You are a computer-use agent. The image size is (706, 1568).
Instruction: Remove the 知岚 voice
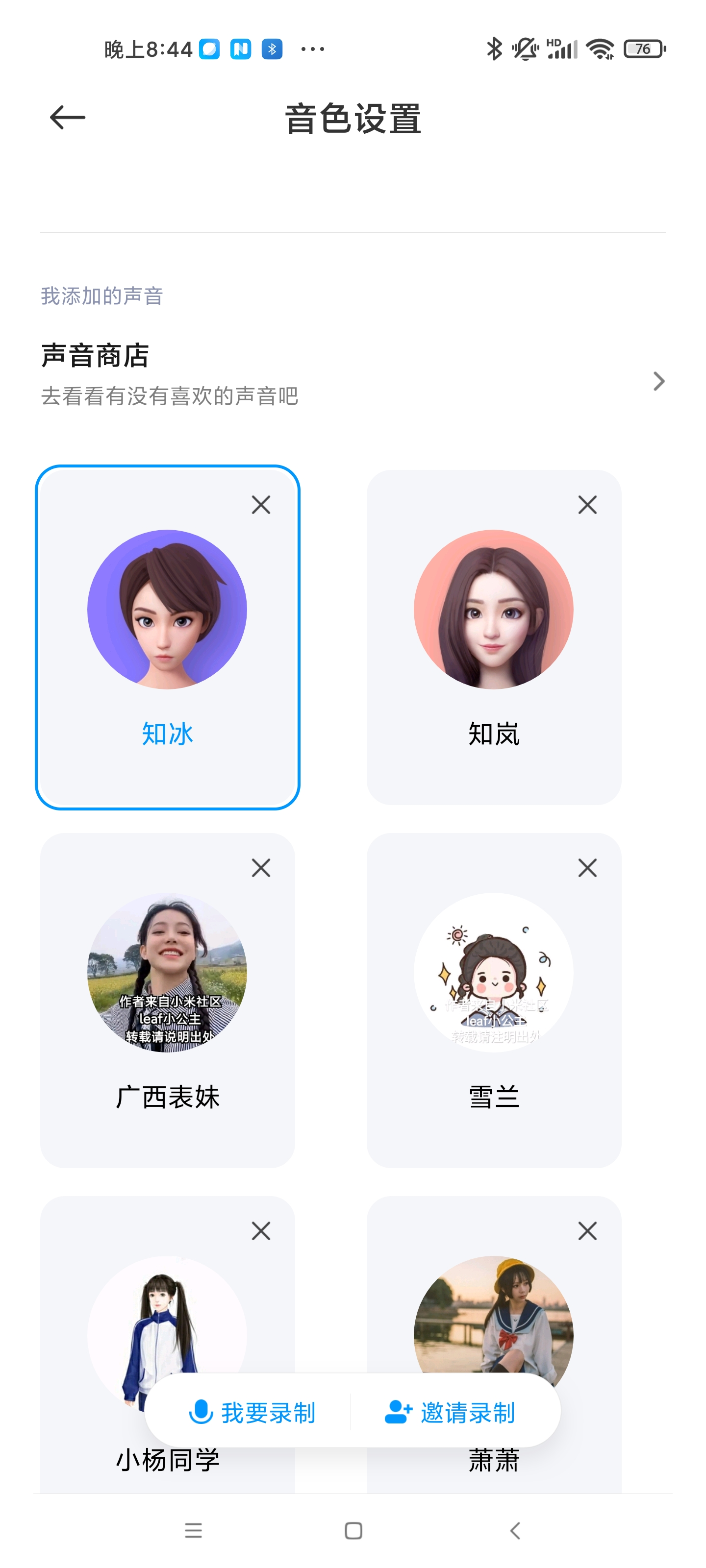(x=587, y=505)
